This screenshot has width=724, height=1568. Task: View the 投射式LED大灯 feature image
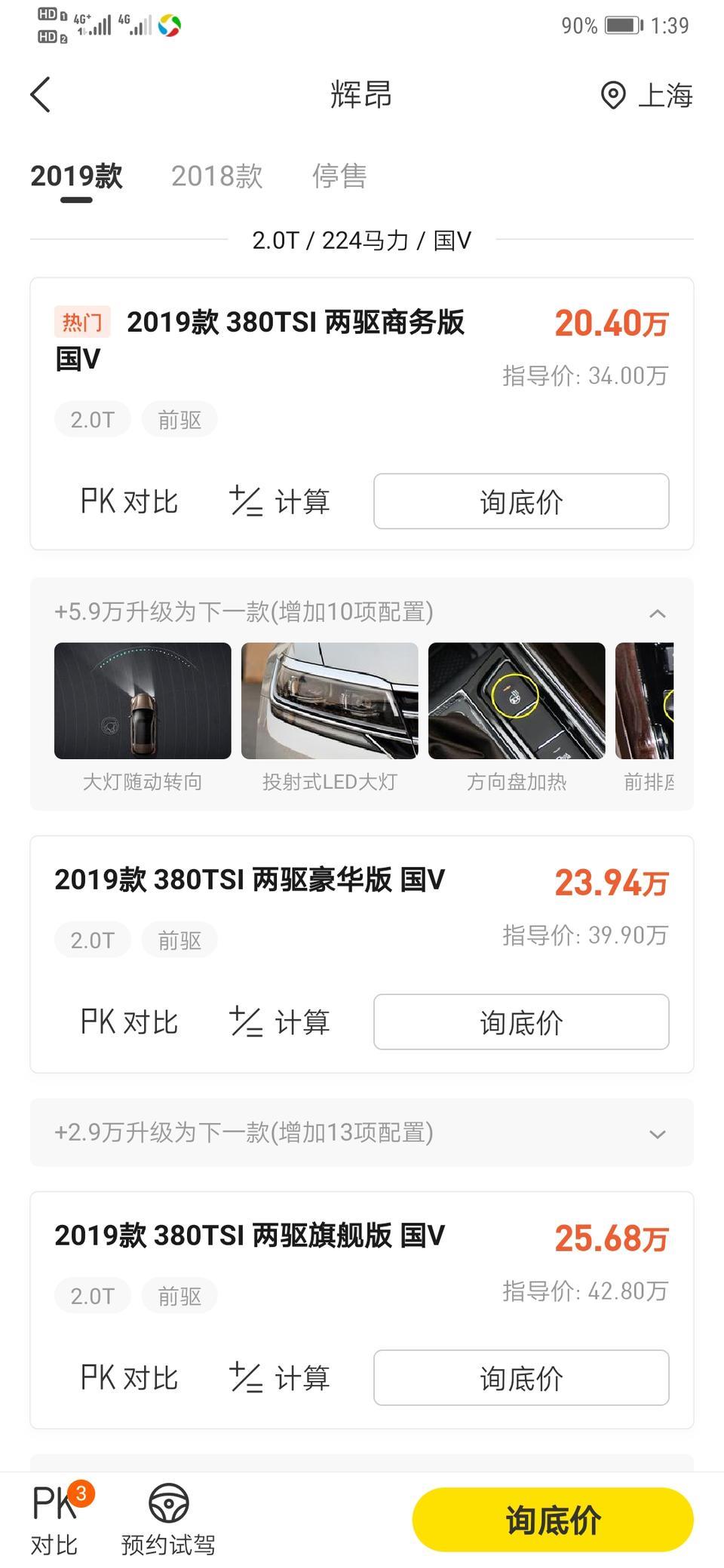click(x=330, y=700)
